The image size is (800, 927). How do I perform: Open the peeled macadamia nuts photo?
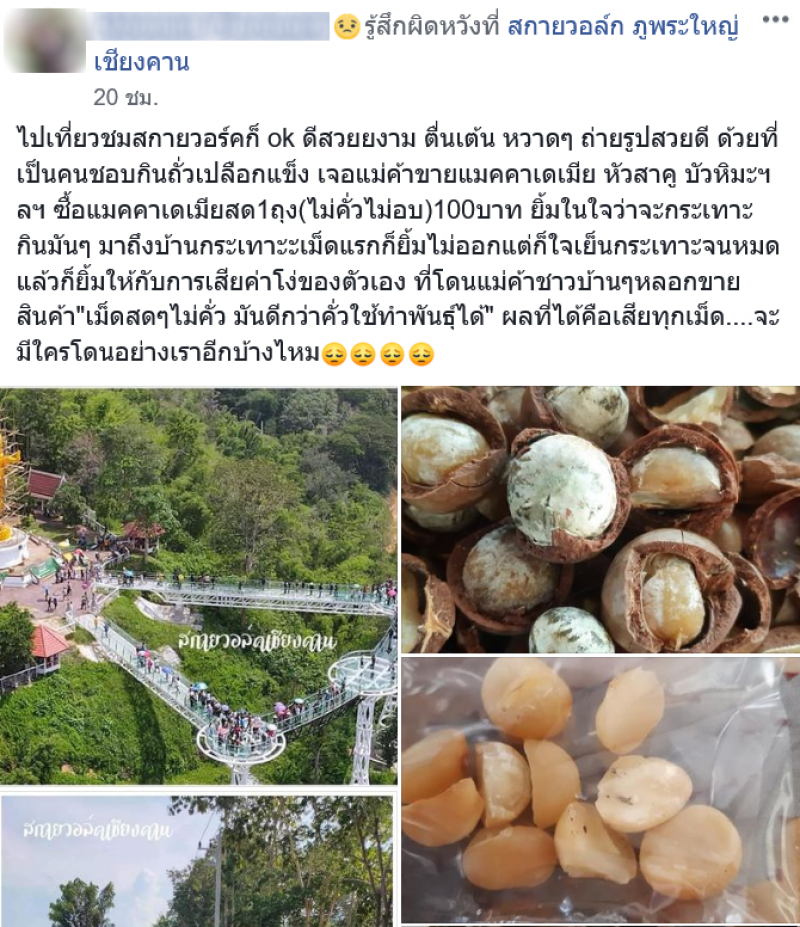tap(600, 790)
